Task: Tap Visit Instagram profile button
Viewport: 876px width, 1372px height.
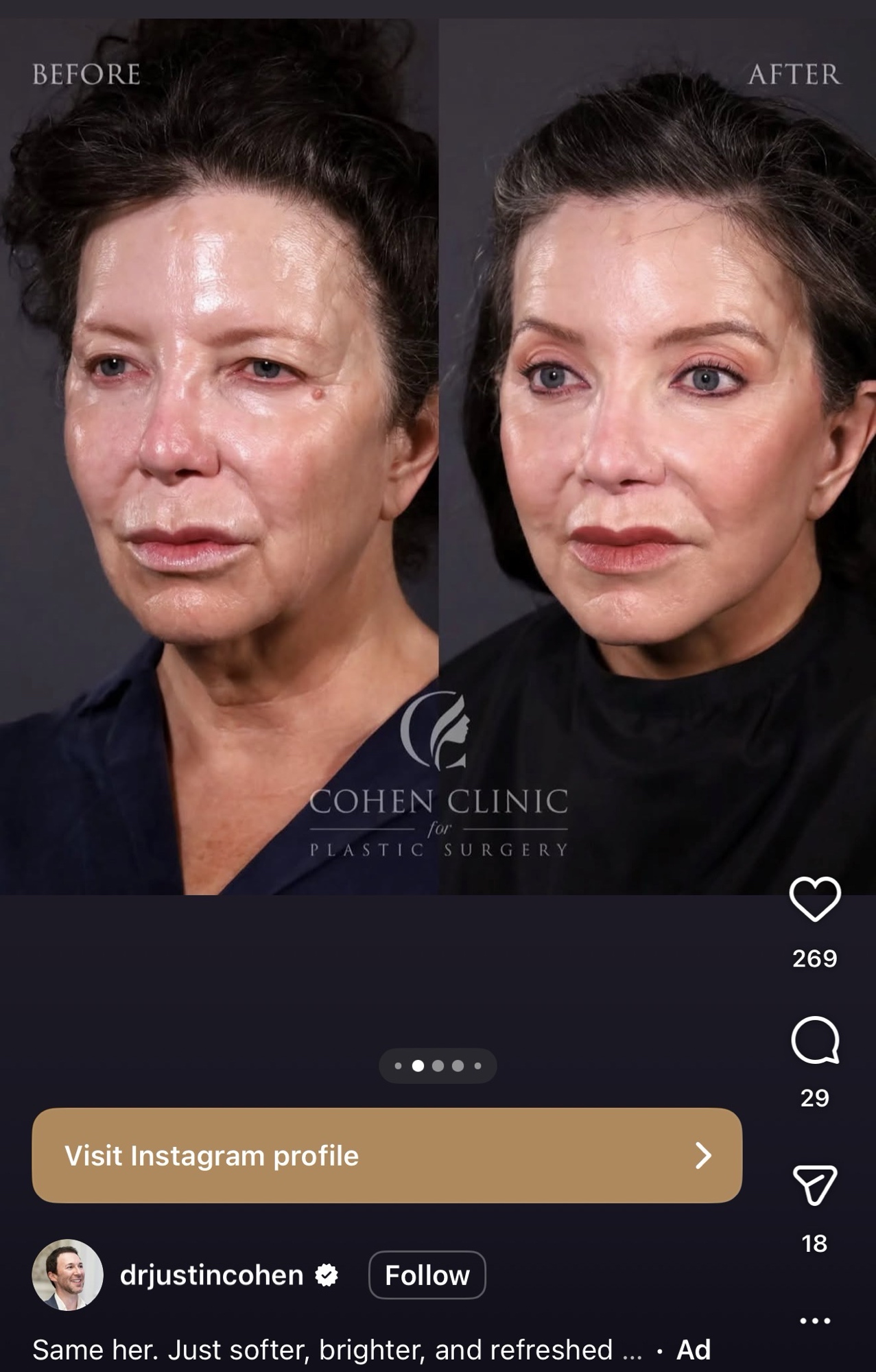Action: pos(386,1155)
